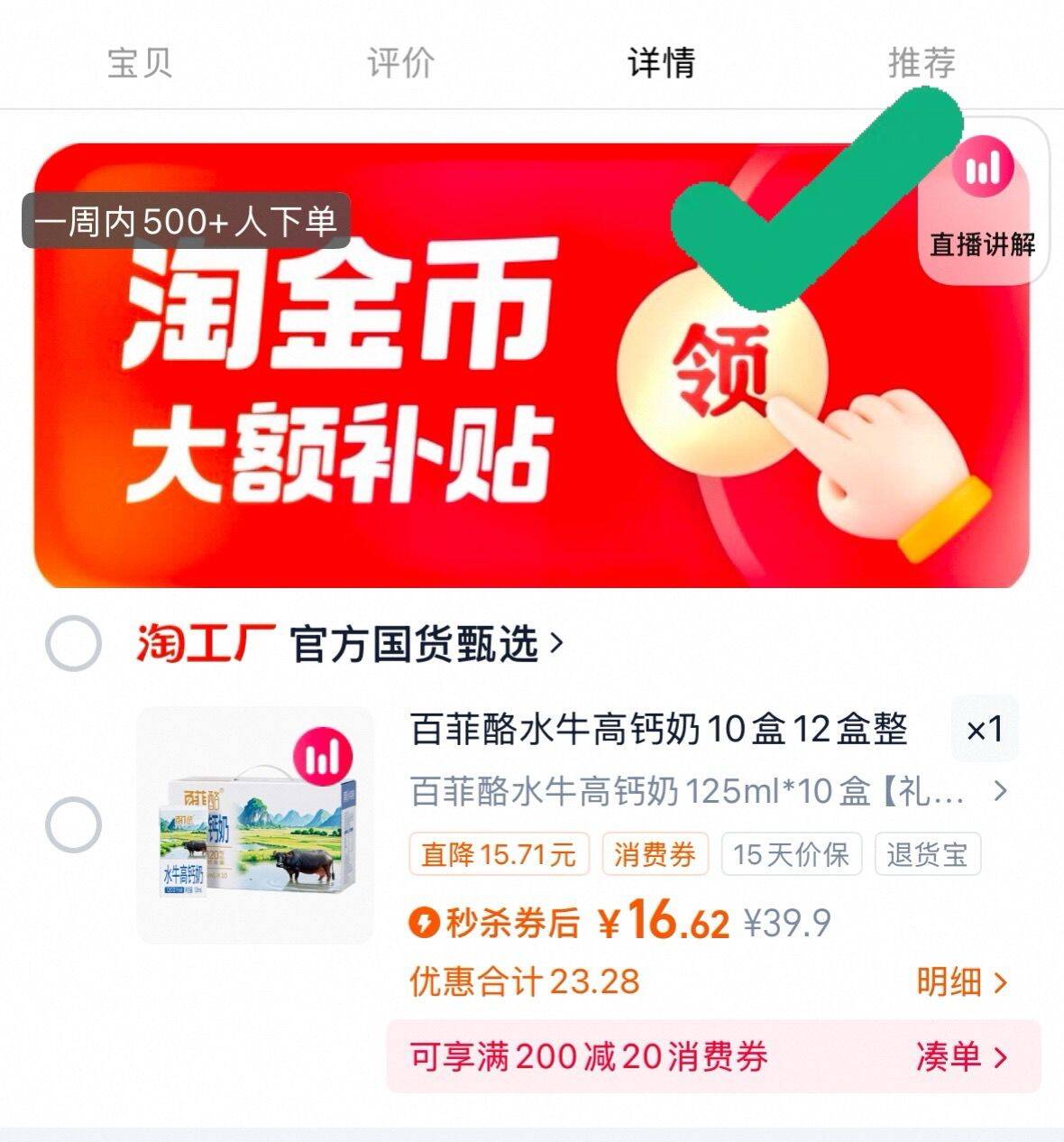
Task: Tap 凑单 to reach the 满200减20 coupon
Action: coord(961,1056)
